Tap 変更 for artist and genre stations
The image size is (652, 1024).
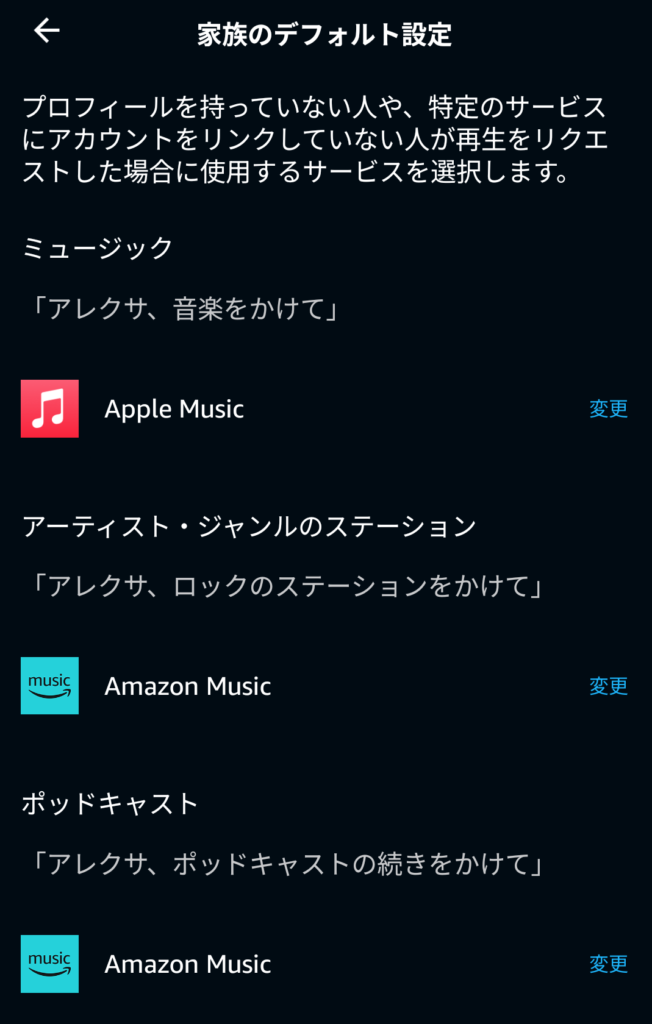(x=608, y=686)
